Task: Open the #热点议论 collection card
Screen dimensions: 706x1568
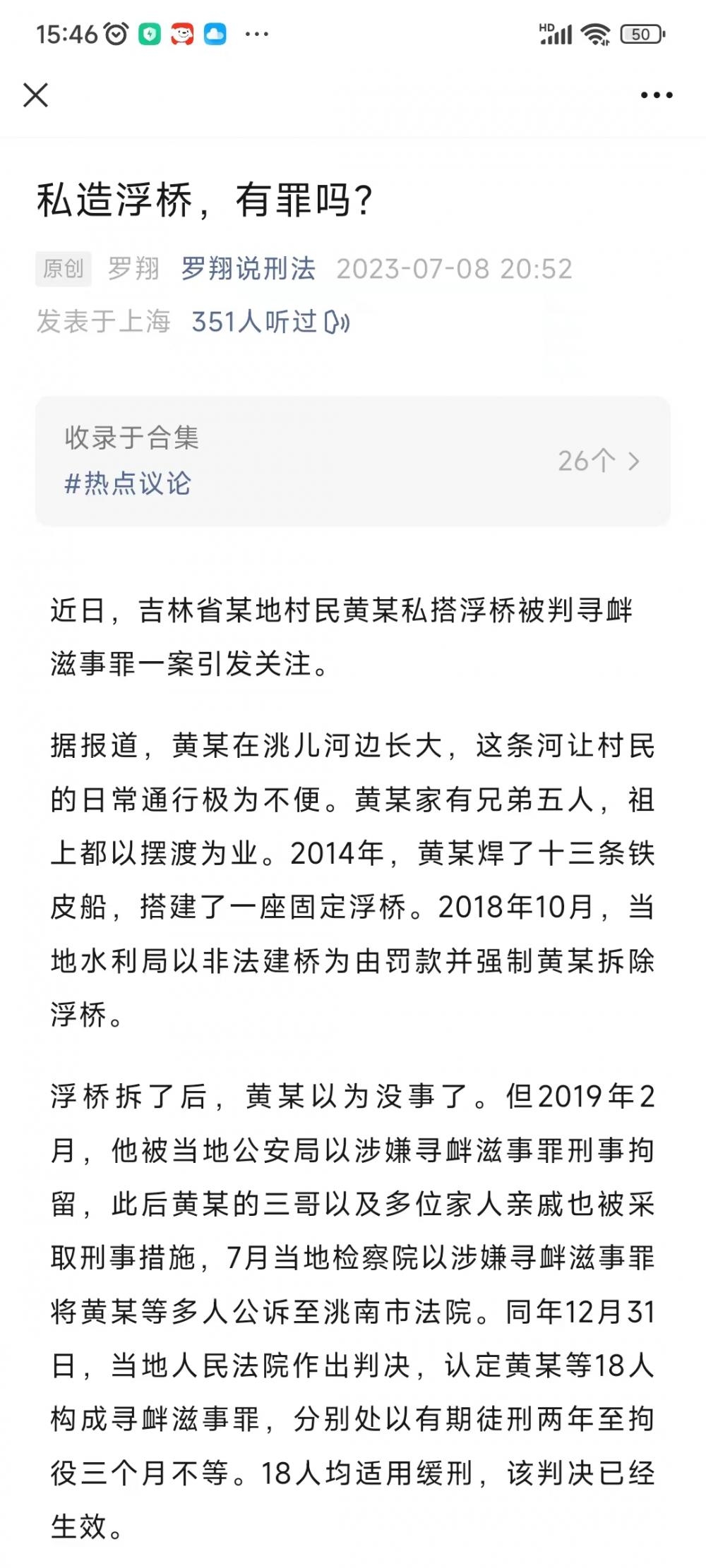Action: click(352, 461)
